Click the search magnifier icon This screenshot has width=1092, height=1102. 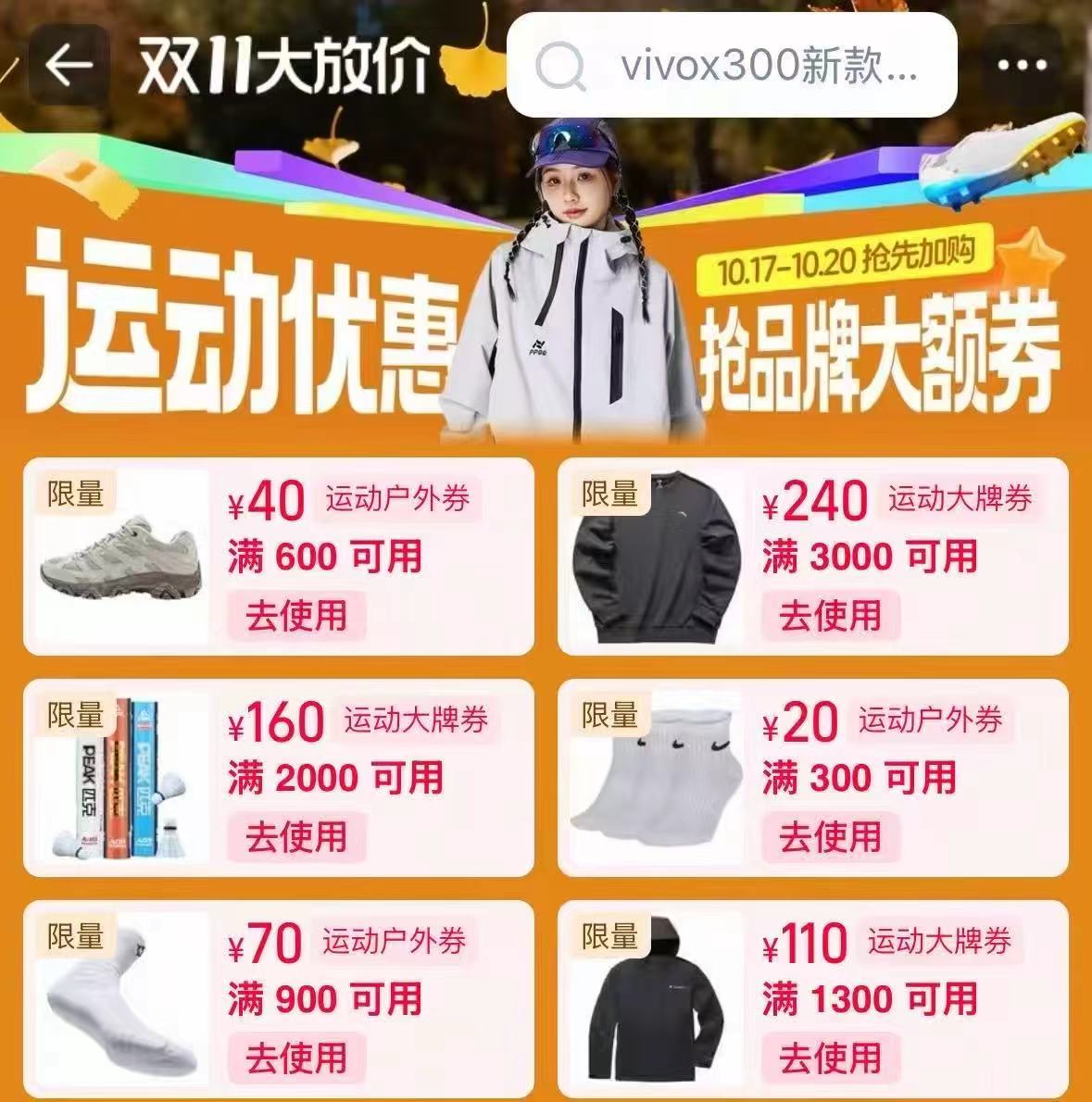click(x=564, y=68)
